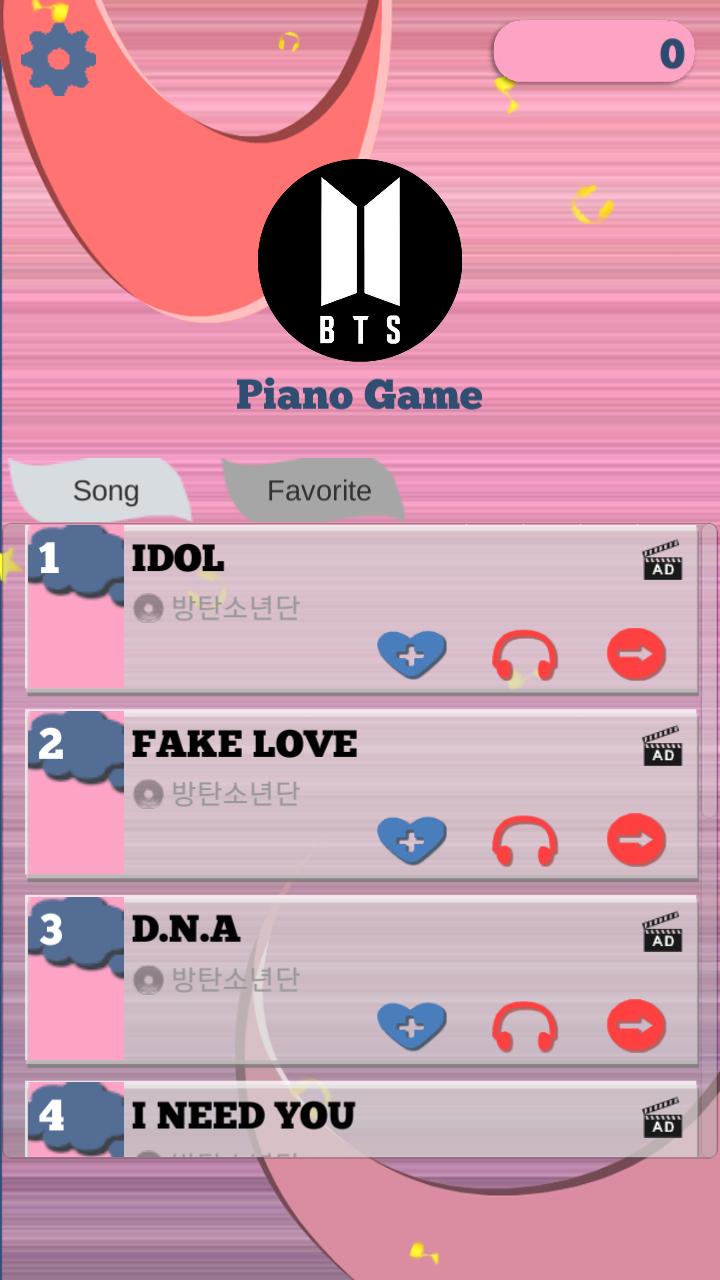Play IDOL with the arrow button
Image resolution: width=720 pixels, height=1280 pixels.
pyautogui.click(x=636, y=655)
